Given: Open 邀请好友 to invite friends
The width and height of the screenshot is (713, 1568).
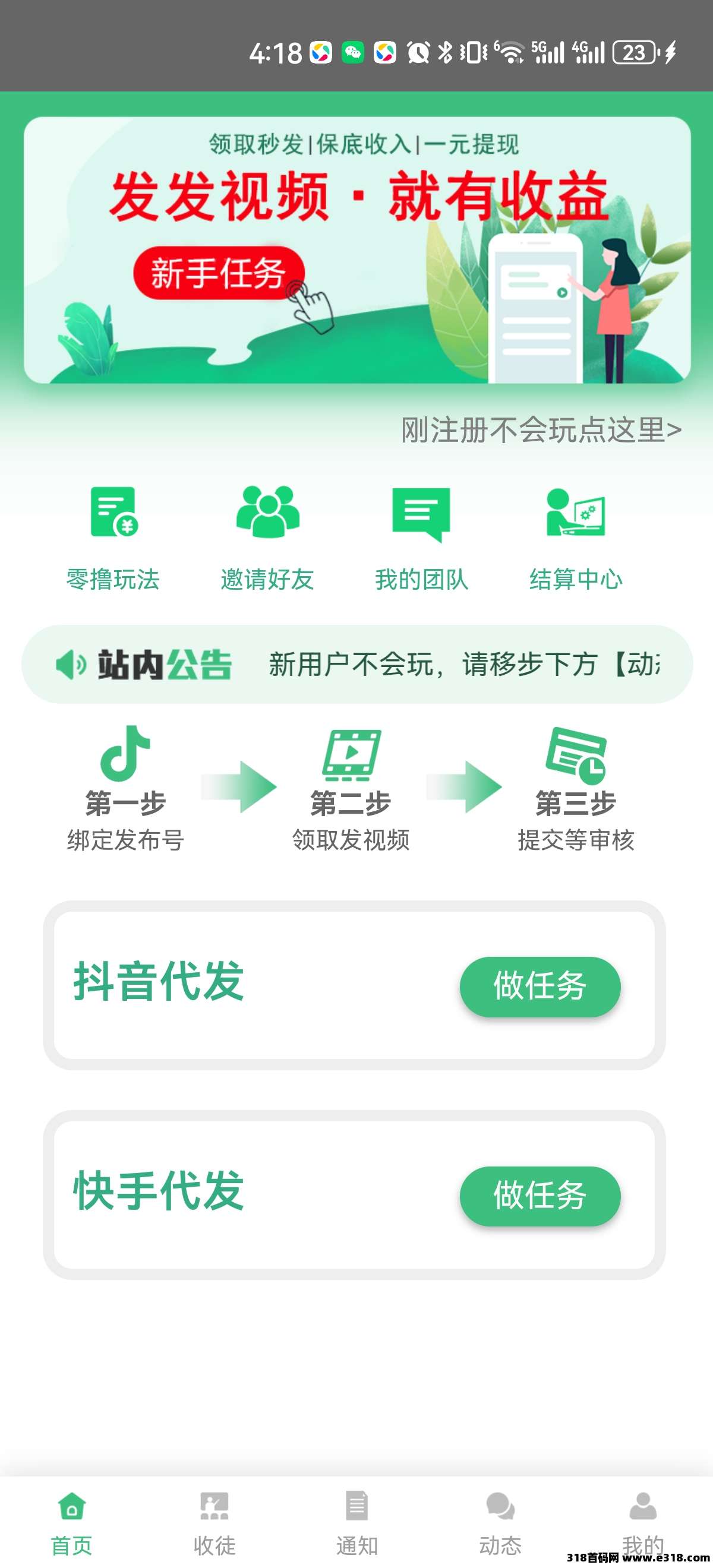Looking at the screenshot, I should coord(267,539).
